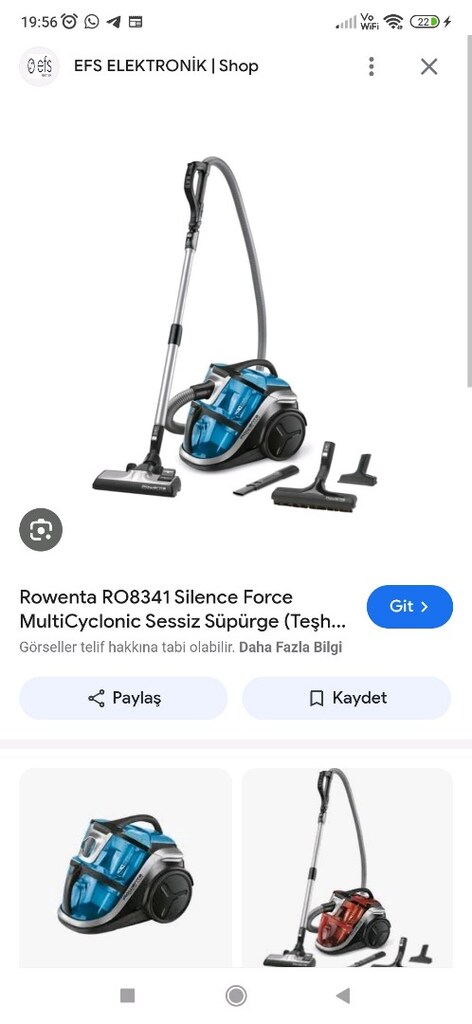
Task: Go to the home screen
Action: click(x=236, y=995)
